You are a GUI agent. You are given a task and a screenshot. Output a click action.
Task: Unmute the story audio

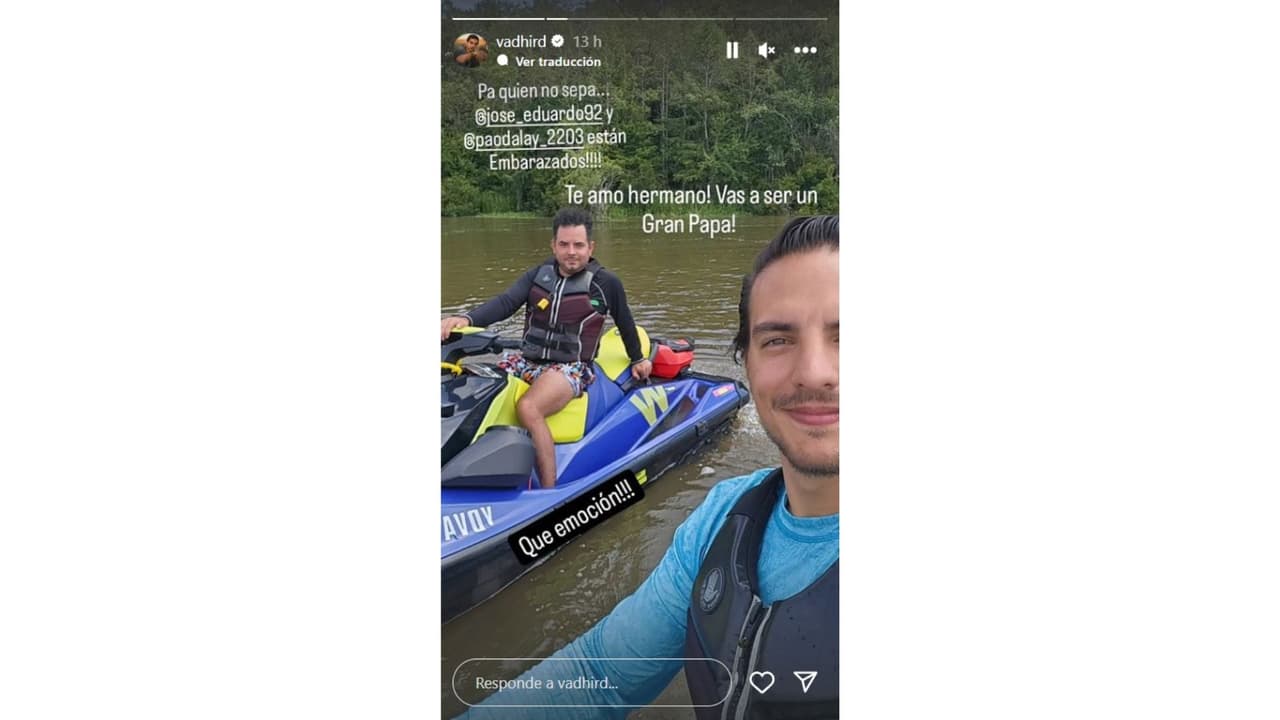pyautogui.click(x=767, y=50)
